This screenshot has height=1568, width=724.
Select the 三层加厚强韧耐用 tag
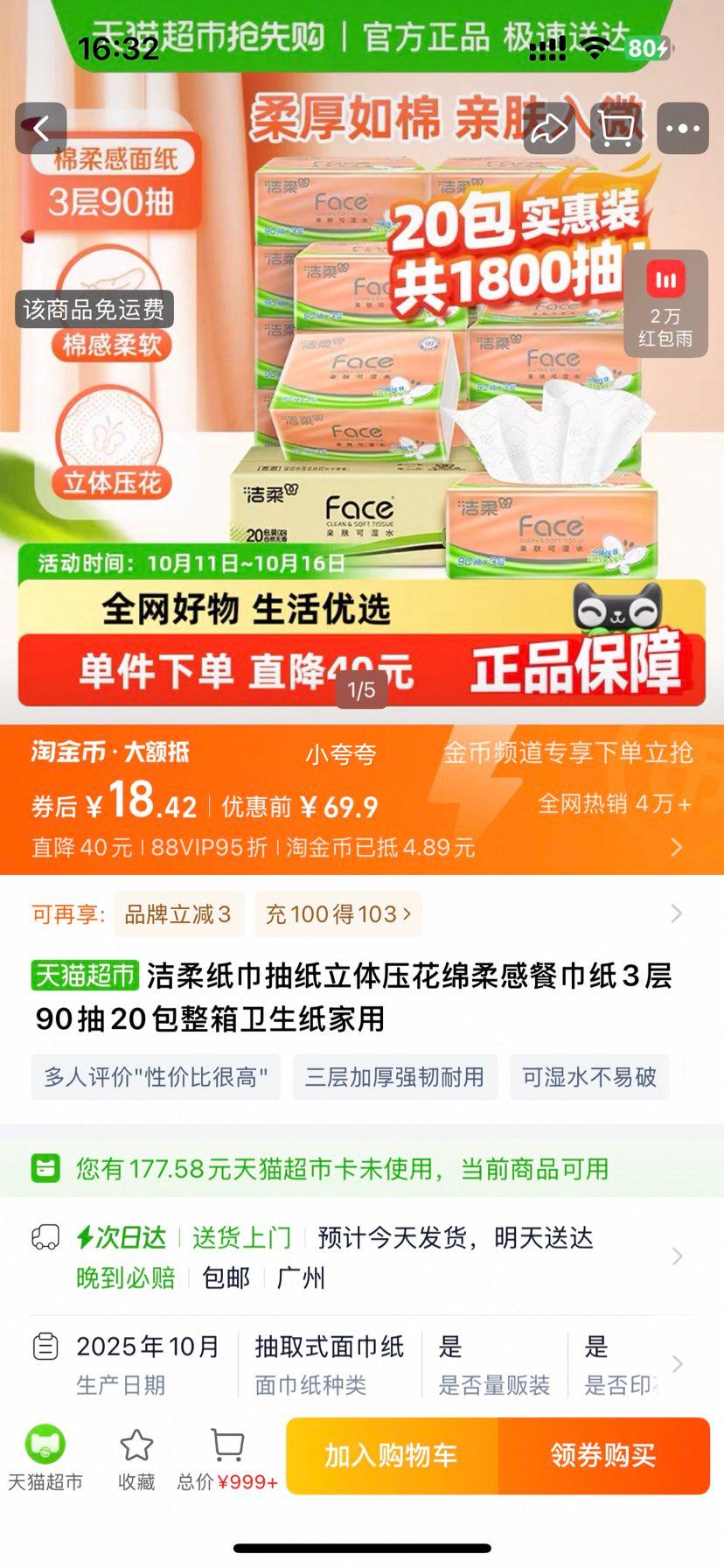tap(394, 1077)
